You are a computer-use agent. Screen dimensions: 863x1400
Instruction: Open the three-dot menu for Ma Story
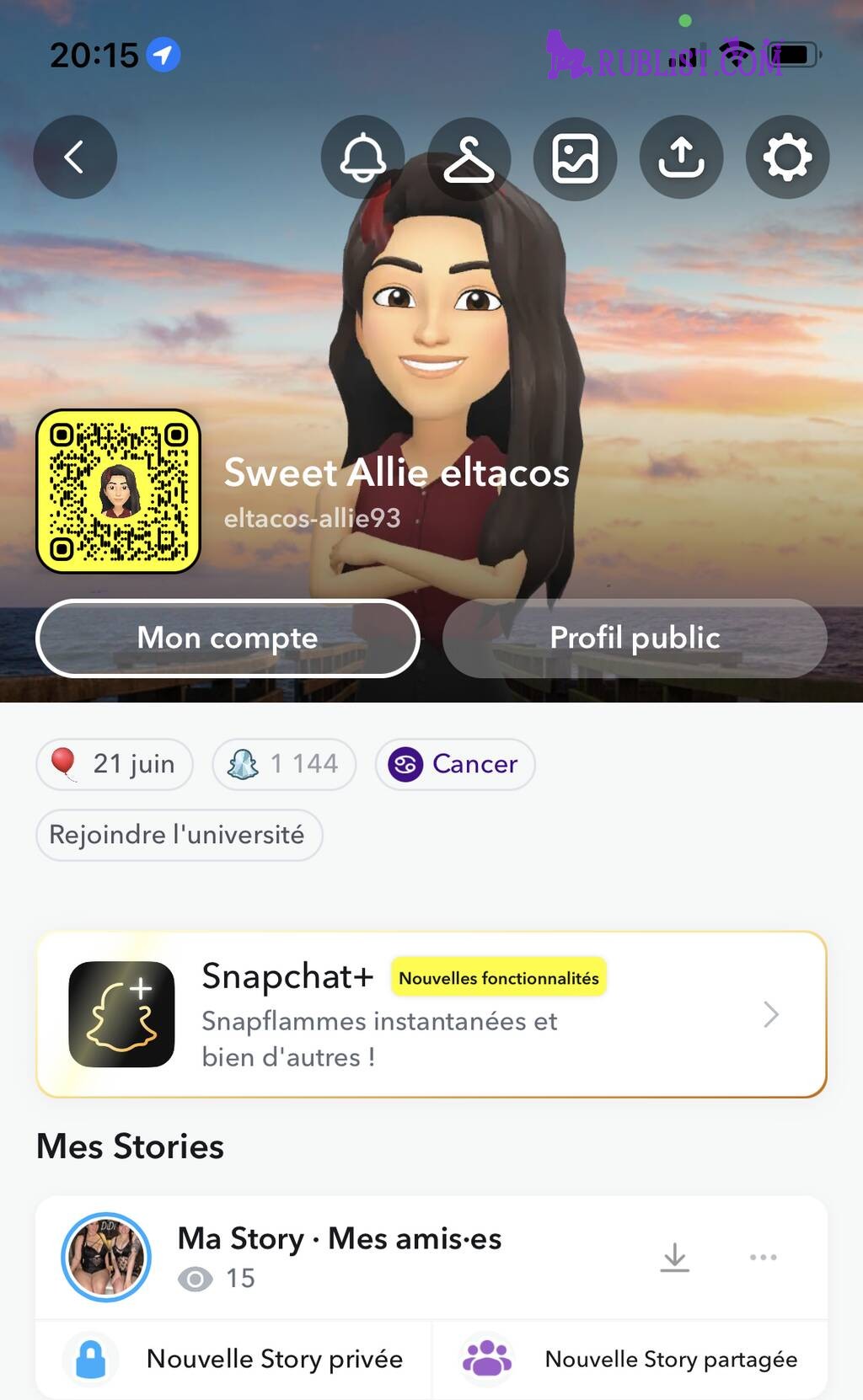coord(763,1257)
